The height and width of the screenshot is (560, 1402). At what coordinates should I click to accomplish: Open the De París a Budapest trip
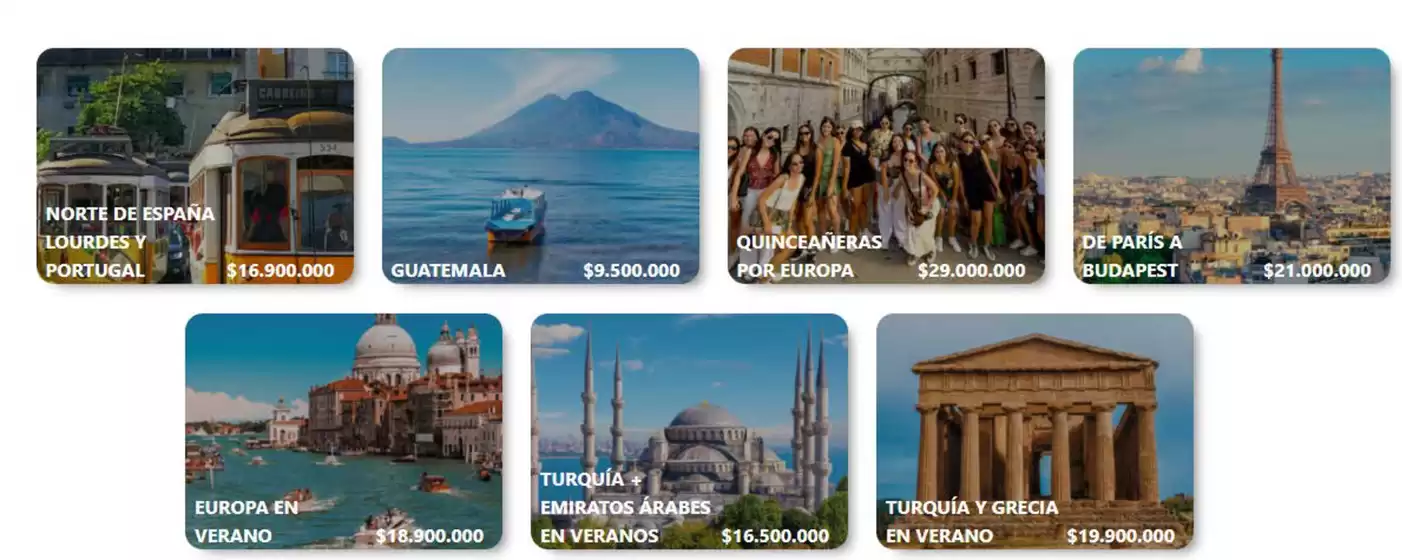click(x=1231, y=166)
